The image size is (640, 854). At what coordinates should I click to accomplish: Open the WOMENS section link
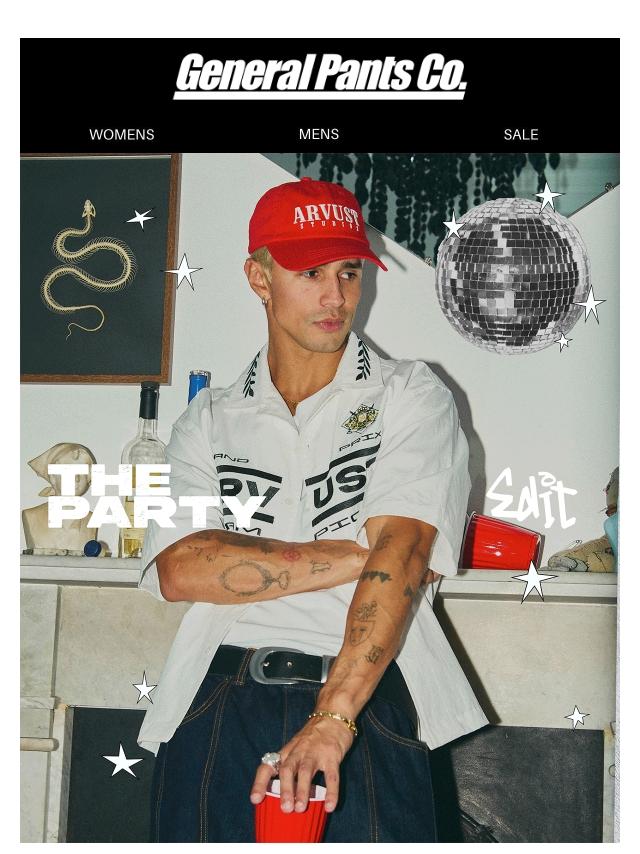pyautogui.click(x=122, y=134)
